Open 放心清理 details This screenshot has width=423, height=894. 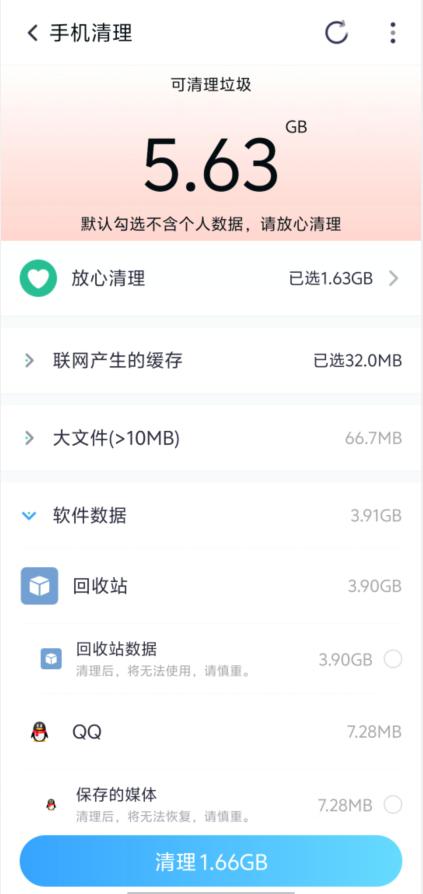pos(211,278)
